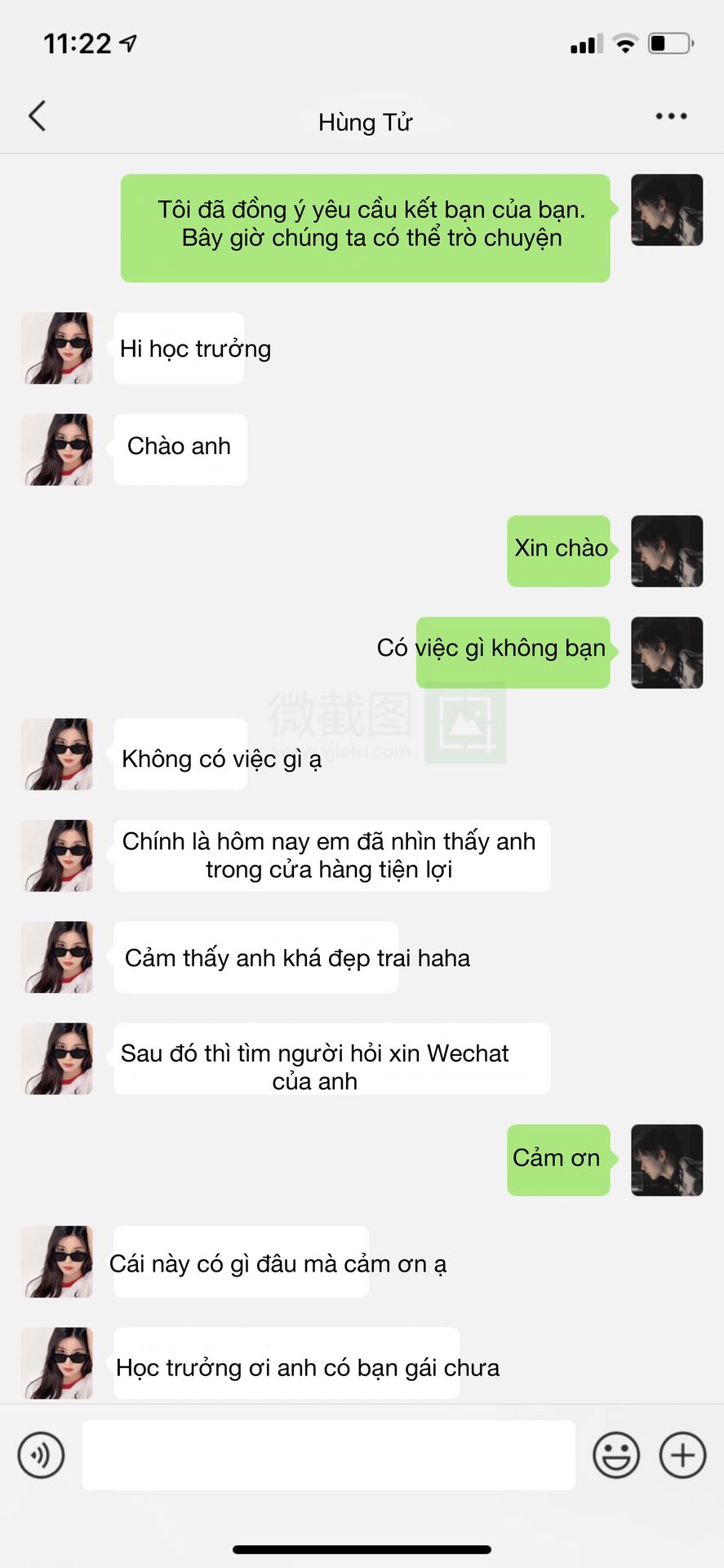
Task: Go back from the Hùng Tử chat
Action: pos(37,116)
